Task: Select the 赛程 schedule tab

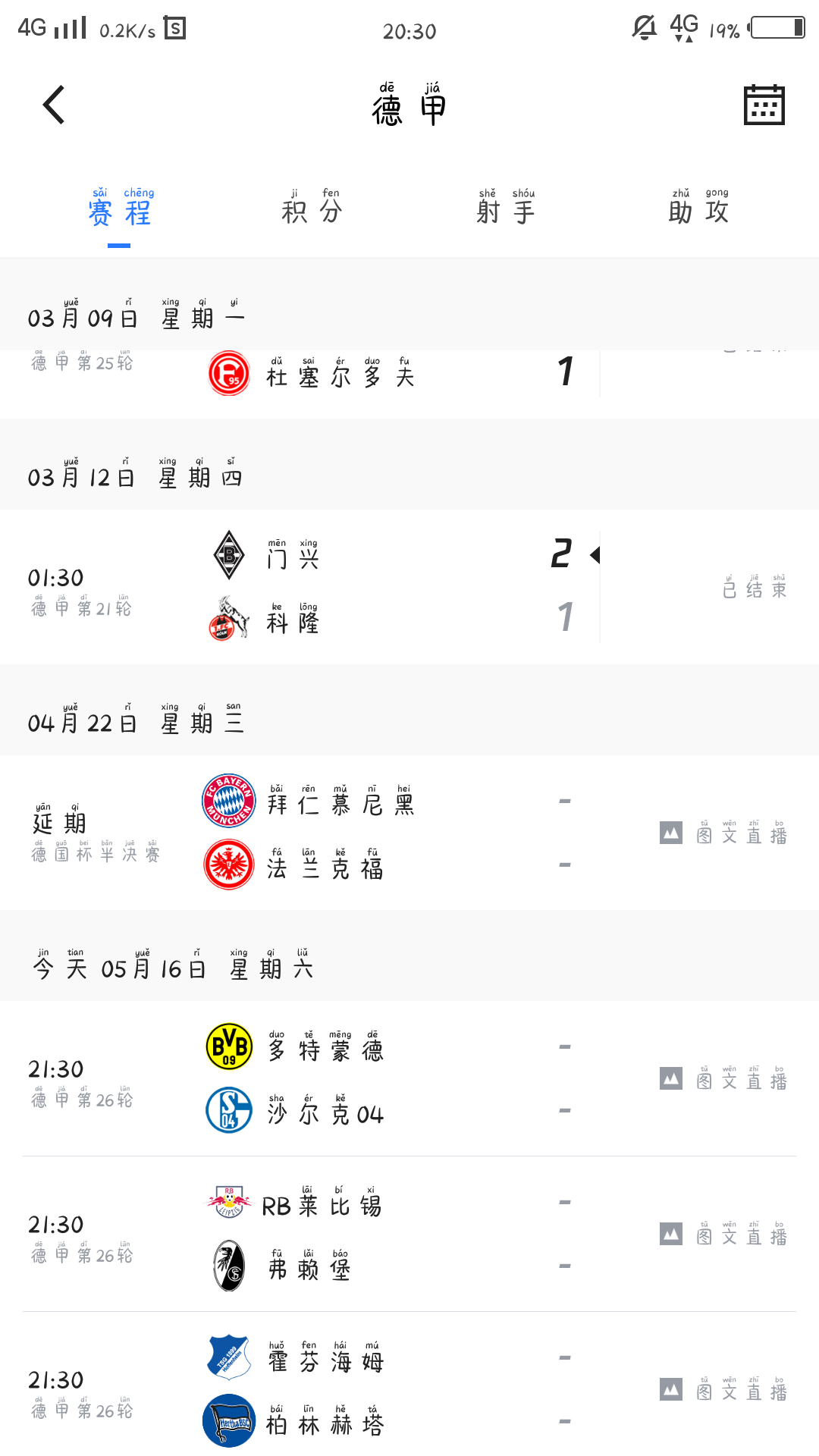Action: [x=120, y=208]
